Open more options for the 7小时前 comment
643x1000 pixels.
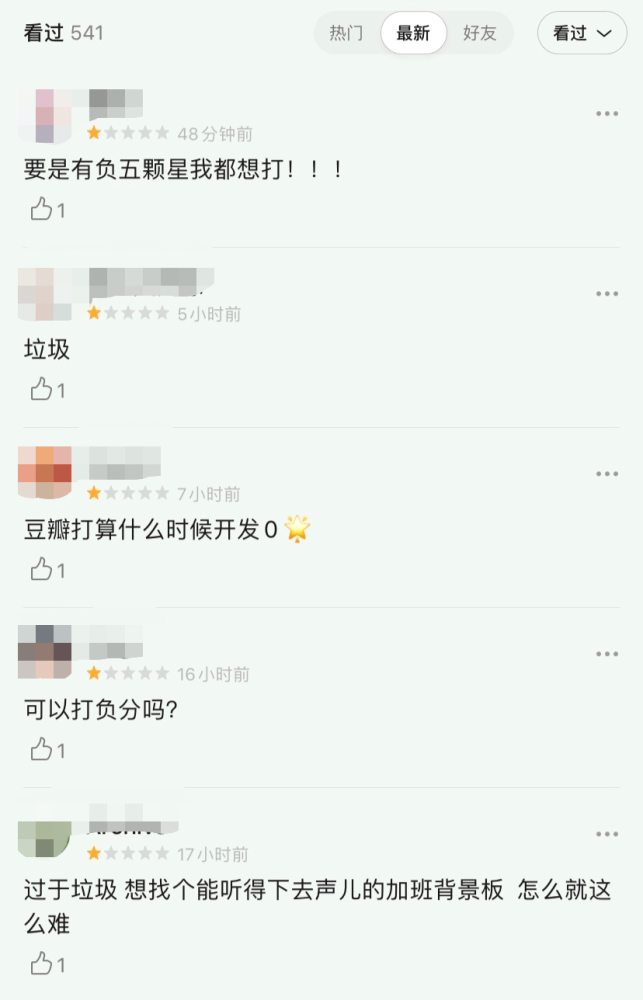point(607,474)
